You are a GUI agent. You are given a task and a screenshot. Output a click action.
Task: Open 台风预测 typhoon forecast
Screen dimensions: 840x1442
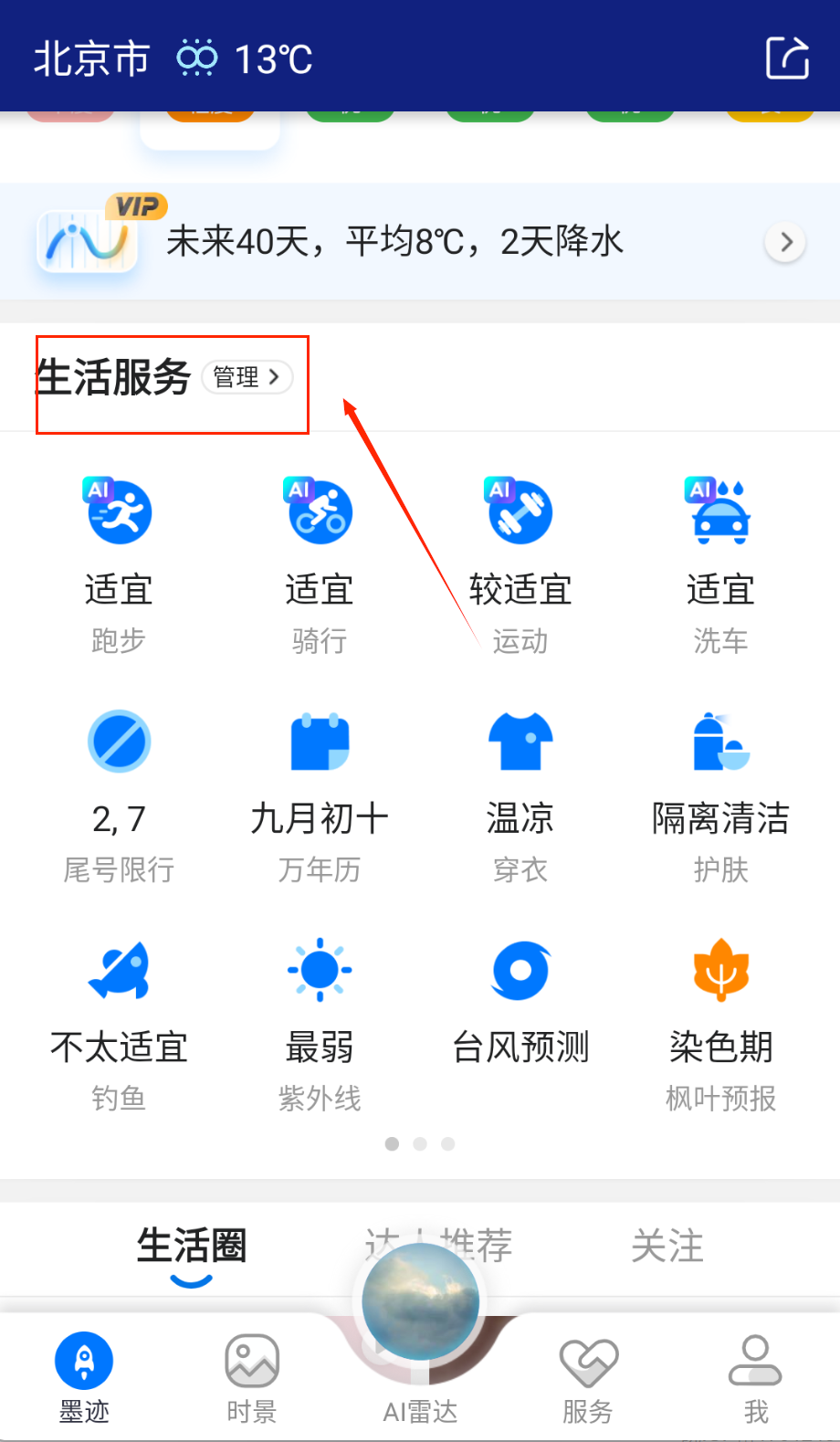tap(520, 1005)
